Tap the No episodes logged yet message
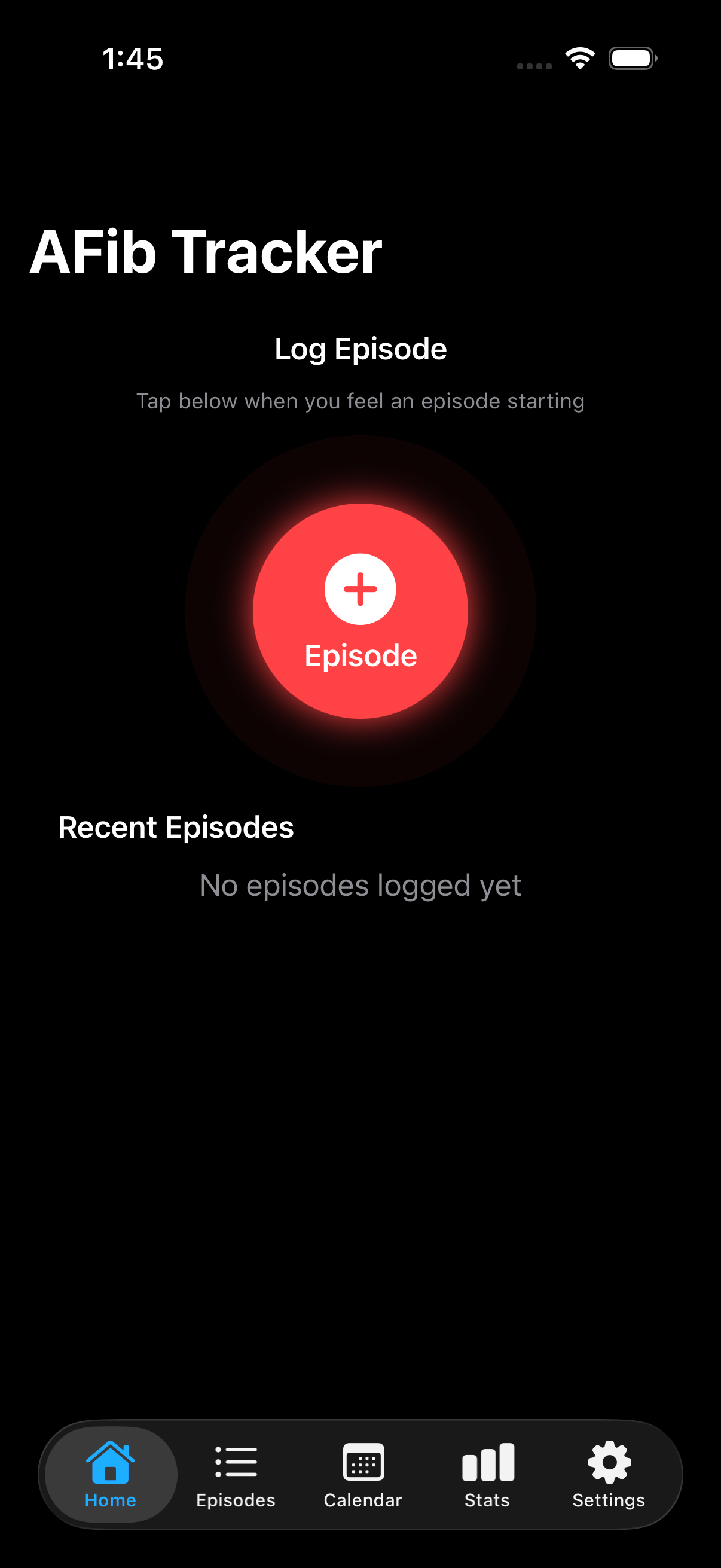 pos(360,886)
